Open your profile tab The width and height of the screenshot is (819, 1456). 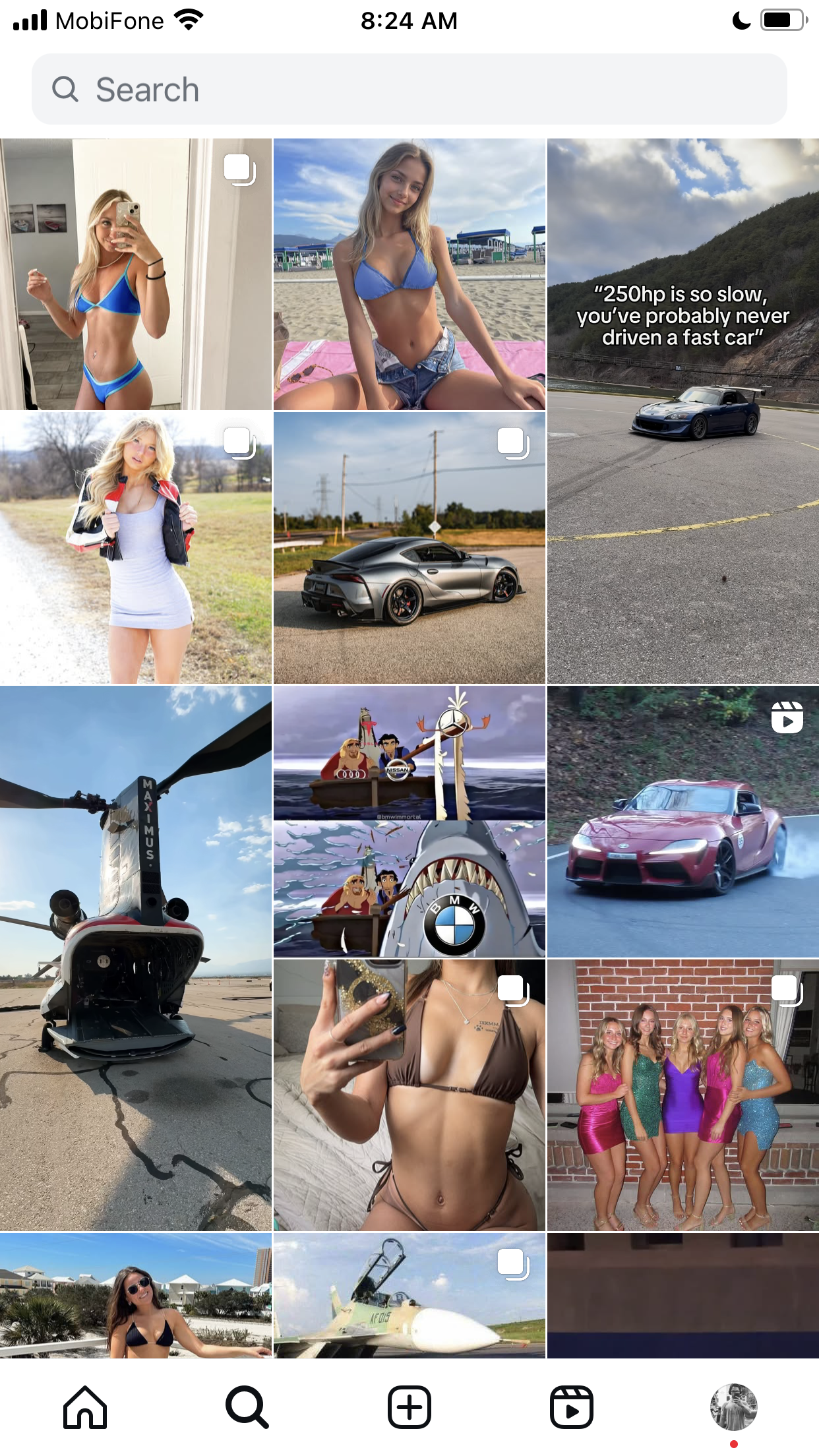(734, 1407)
